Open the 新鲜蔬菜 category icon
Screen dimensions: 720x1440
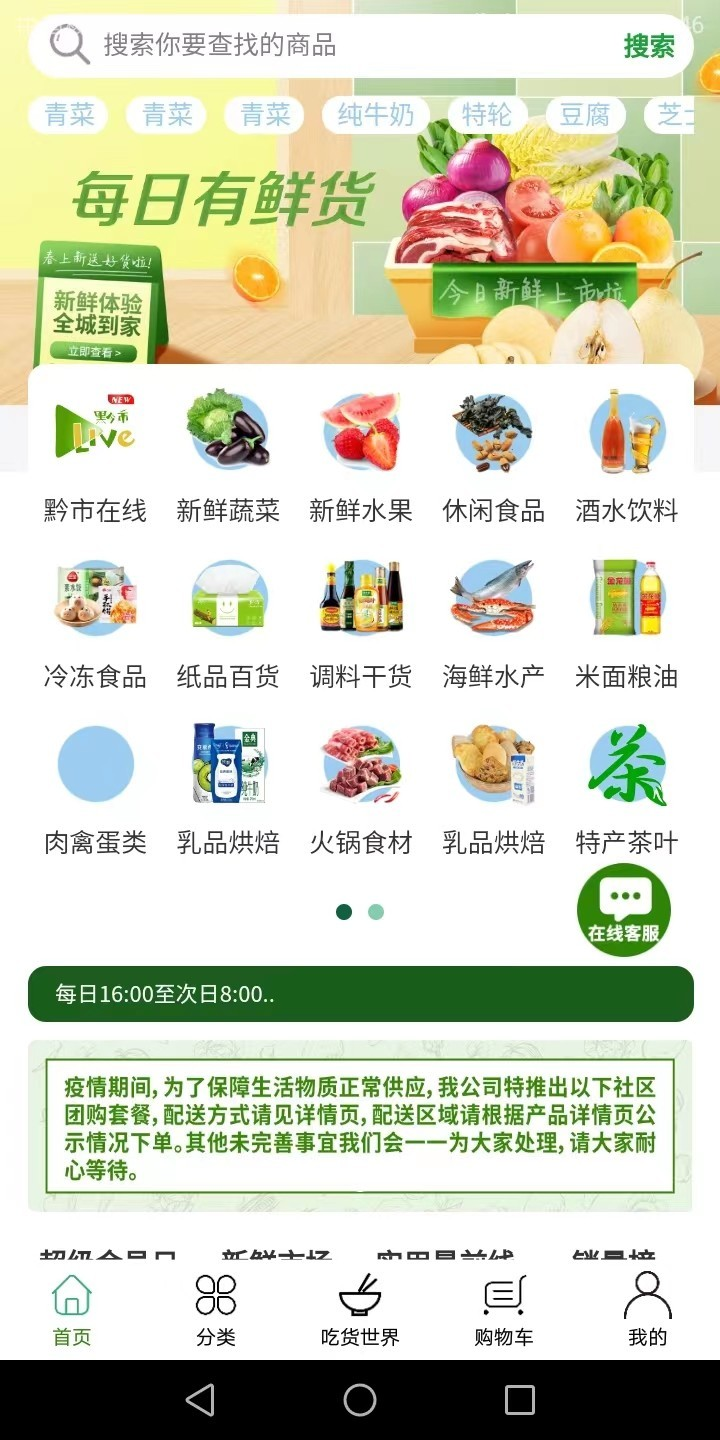click(x=228, y=432)
